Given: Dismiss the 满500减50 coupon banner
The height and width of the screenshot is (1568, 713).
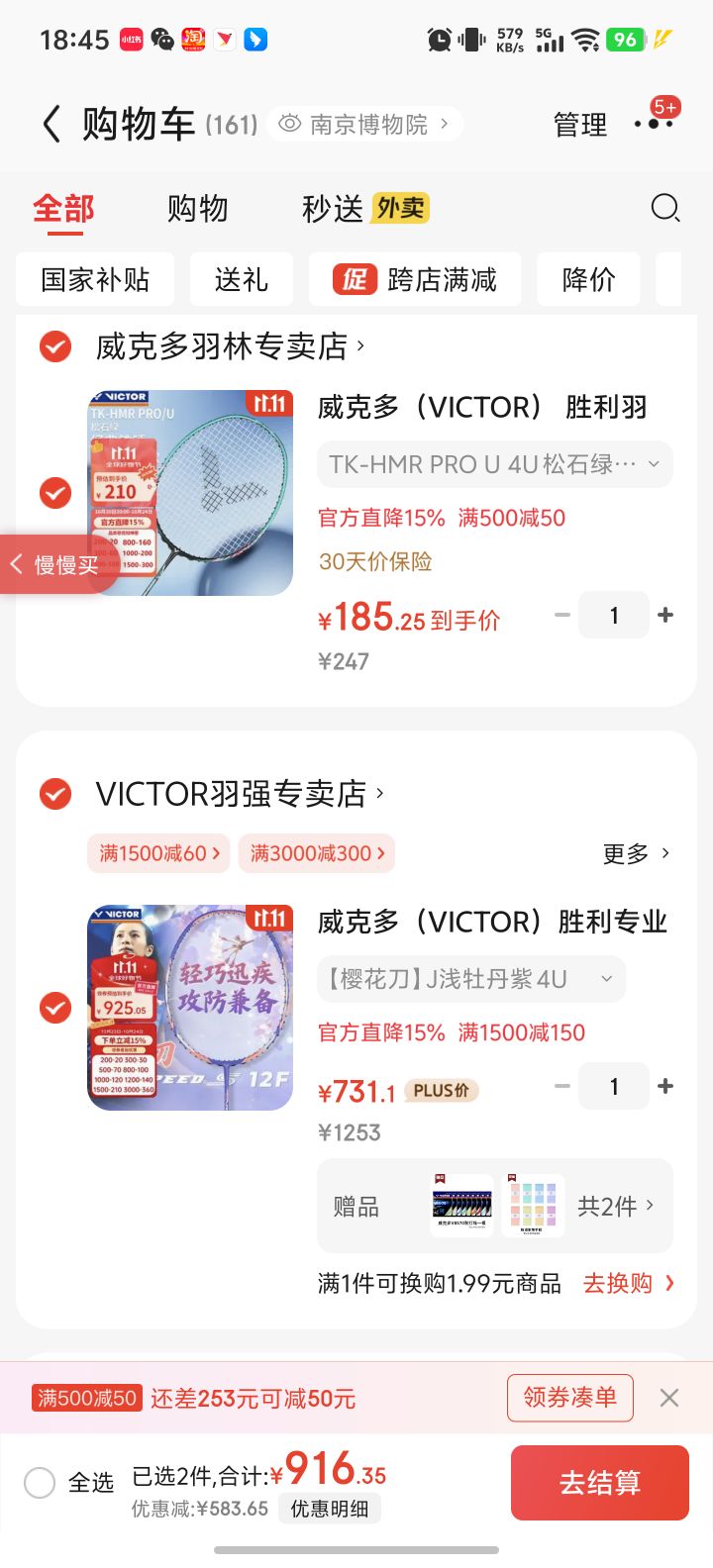Looking at the screenshot, I should pyautogui.click(x=669, y=1398).
